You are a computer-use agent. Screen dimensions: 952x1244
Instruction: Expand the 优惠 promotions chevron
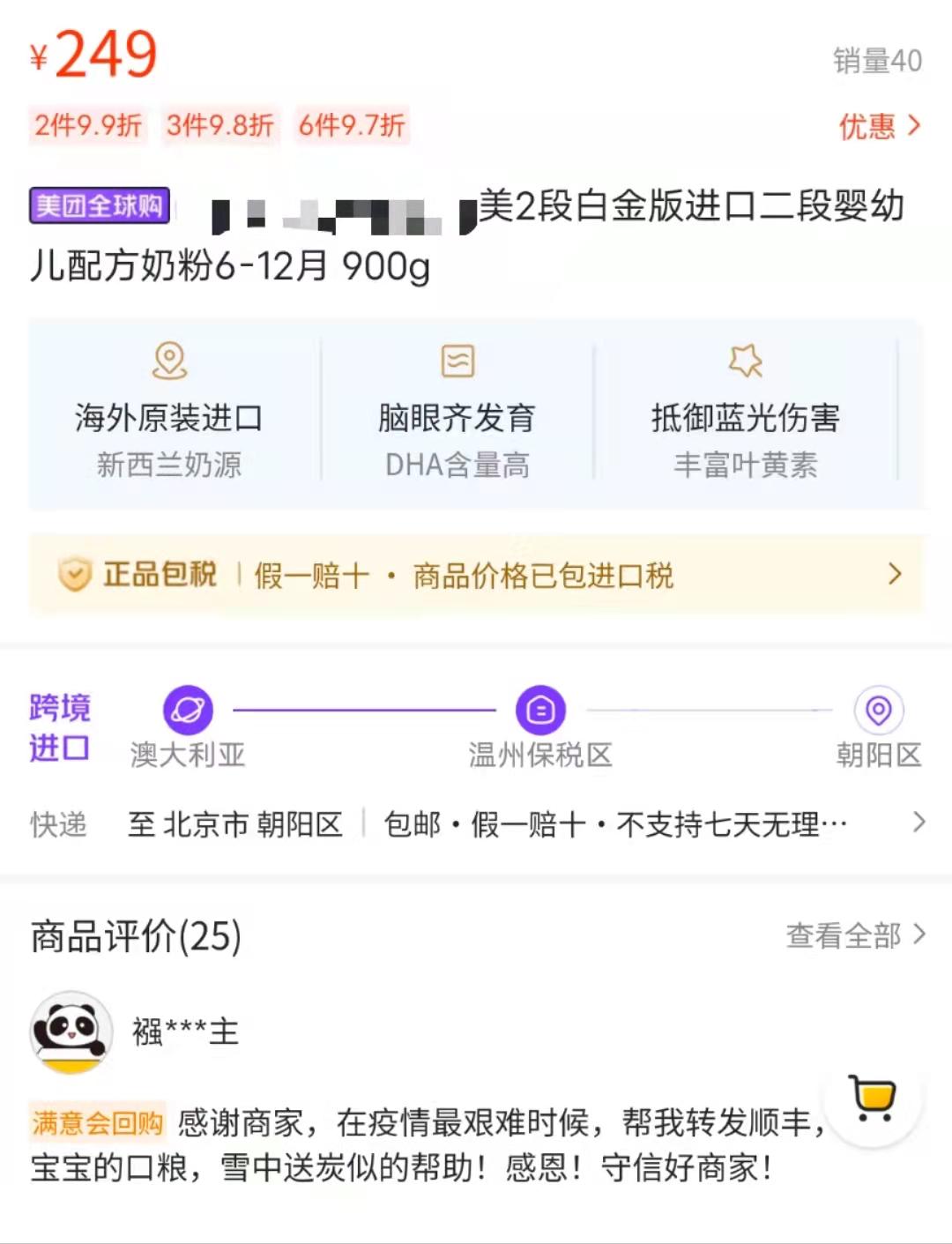coord(879,127)
